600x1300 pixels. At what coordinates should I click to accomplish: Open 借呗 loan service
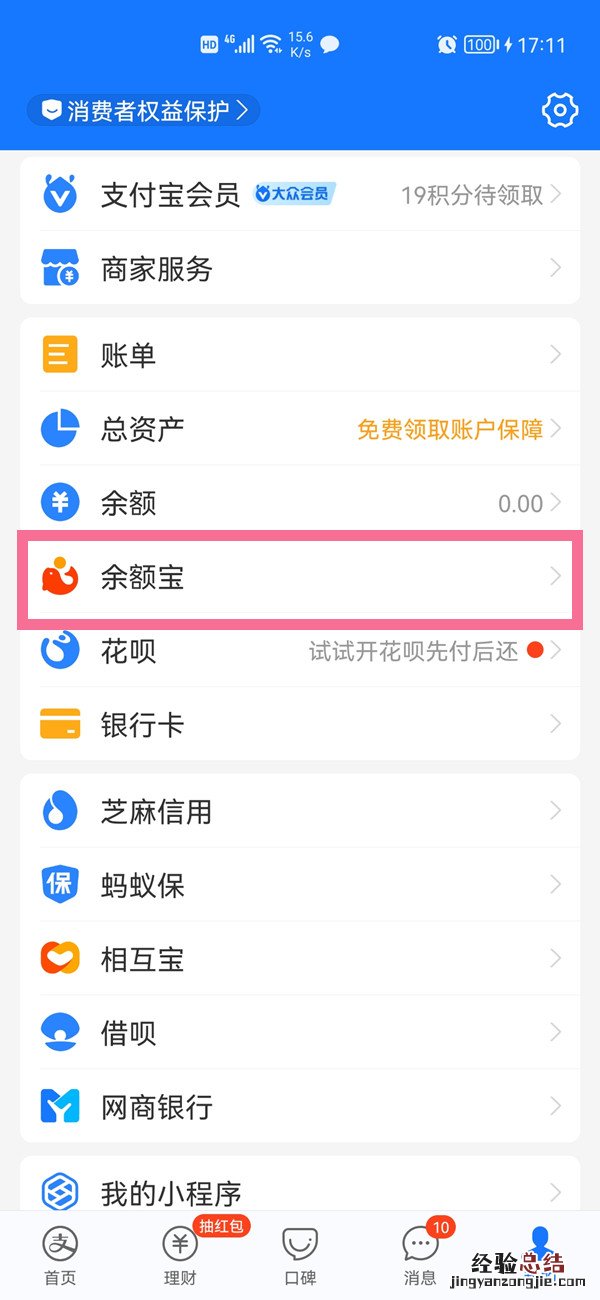tap(300, 1033)
